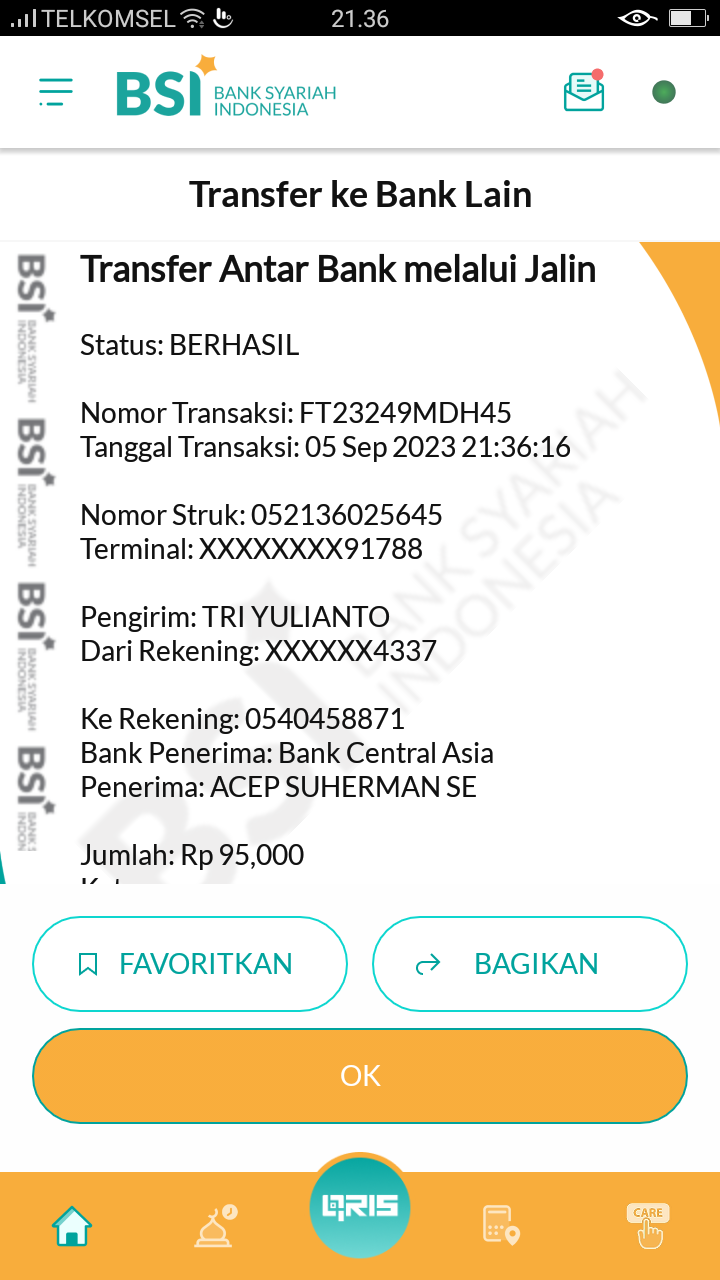Open the ATM locator tab
The height and width of the screenshot is (1280, 720).
pyautogui.click(x=502, y=1226)
